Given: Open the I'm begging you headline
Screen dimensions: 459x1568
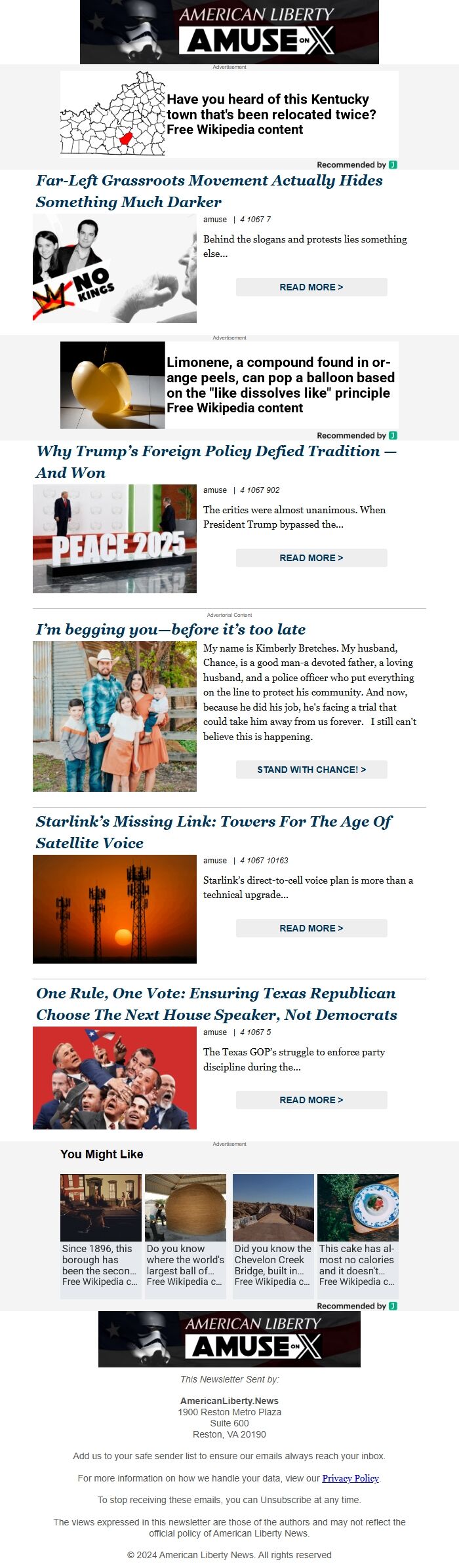Looking at the screenshot, I should click(x=170, y=629).
